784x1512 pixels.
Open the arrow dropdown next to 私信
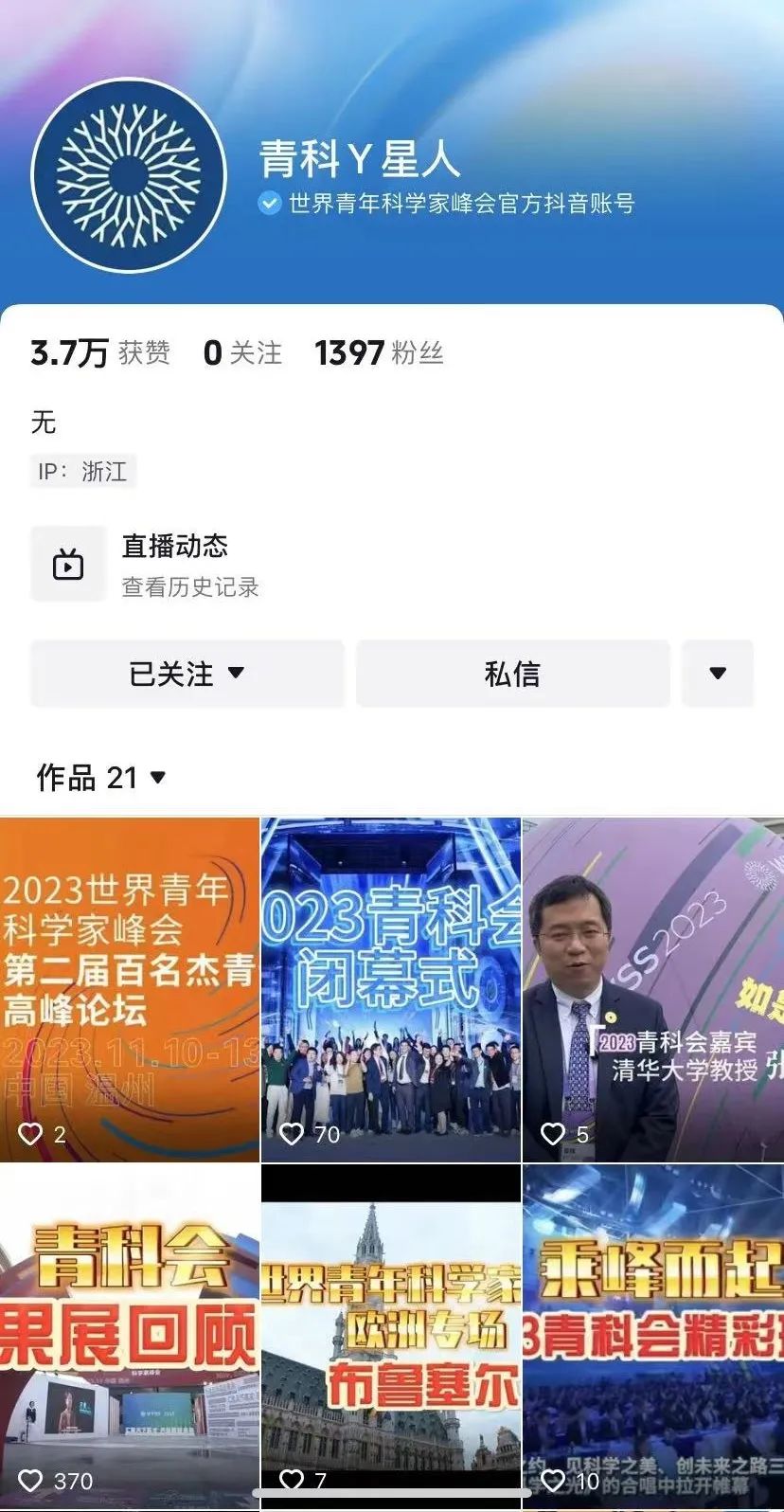[719, 674]
